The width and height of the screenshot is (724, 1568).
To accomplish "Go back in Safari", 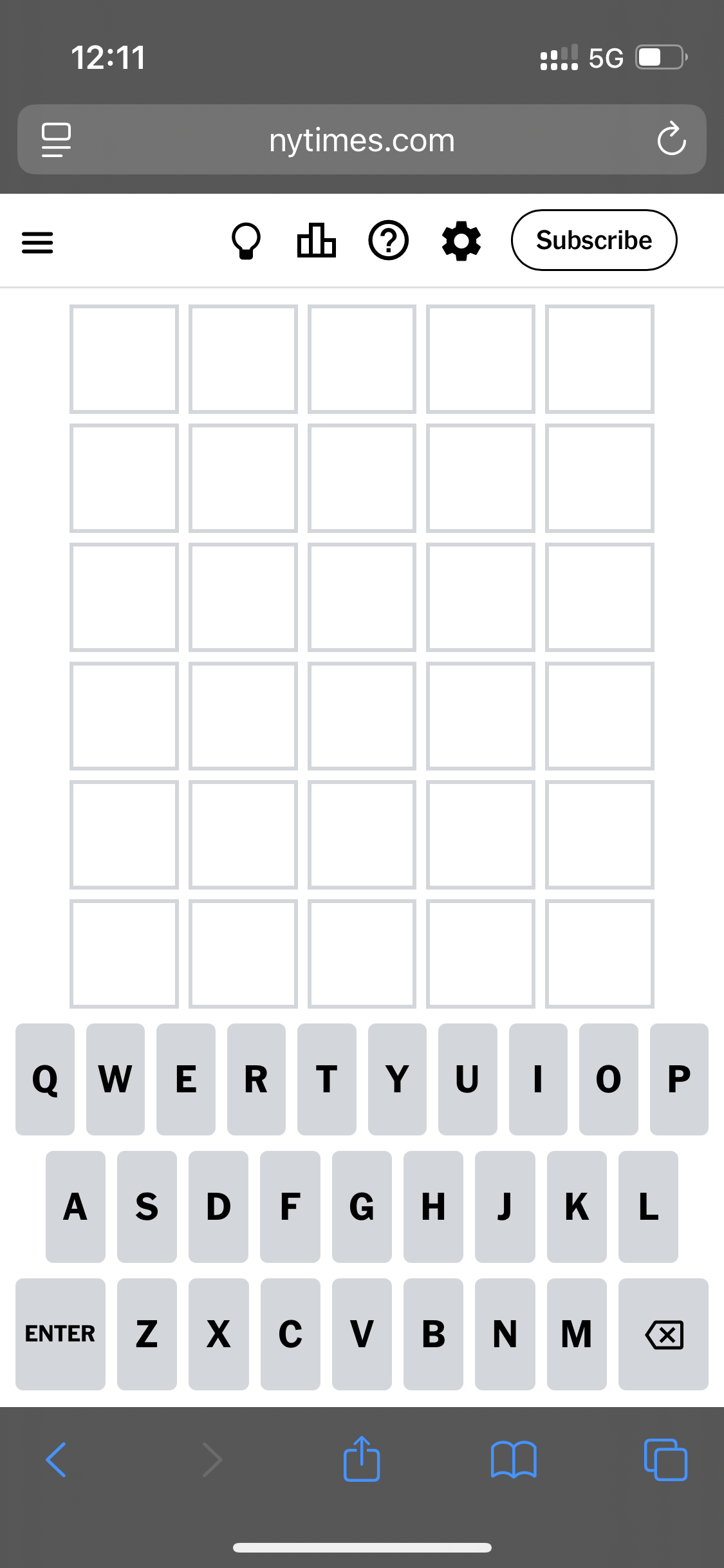I will click(56, 1459).
